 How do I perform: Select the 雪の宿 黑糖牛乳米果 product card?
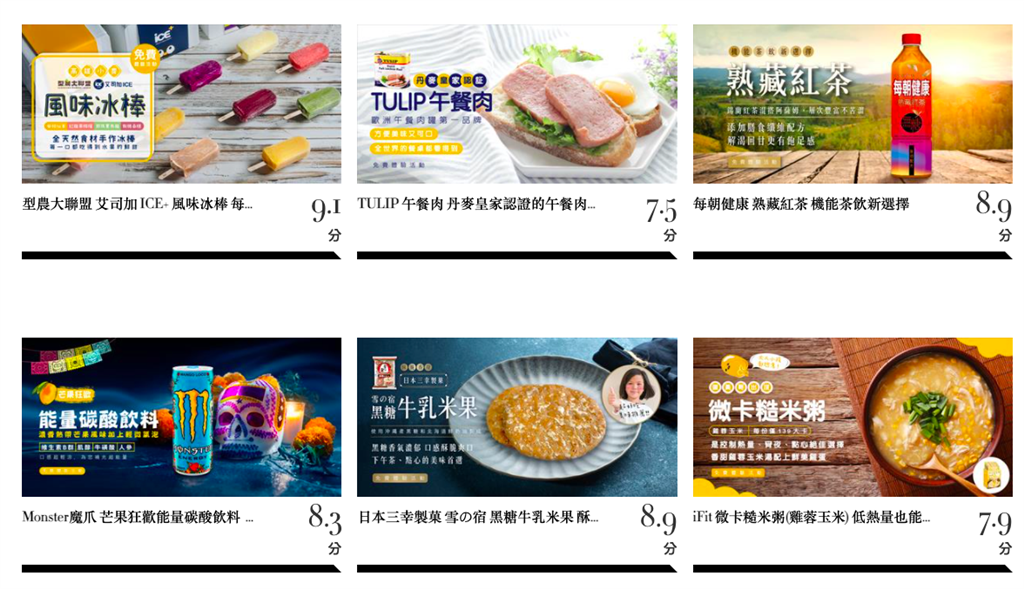click(516, 417)
